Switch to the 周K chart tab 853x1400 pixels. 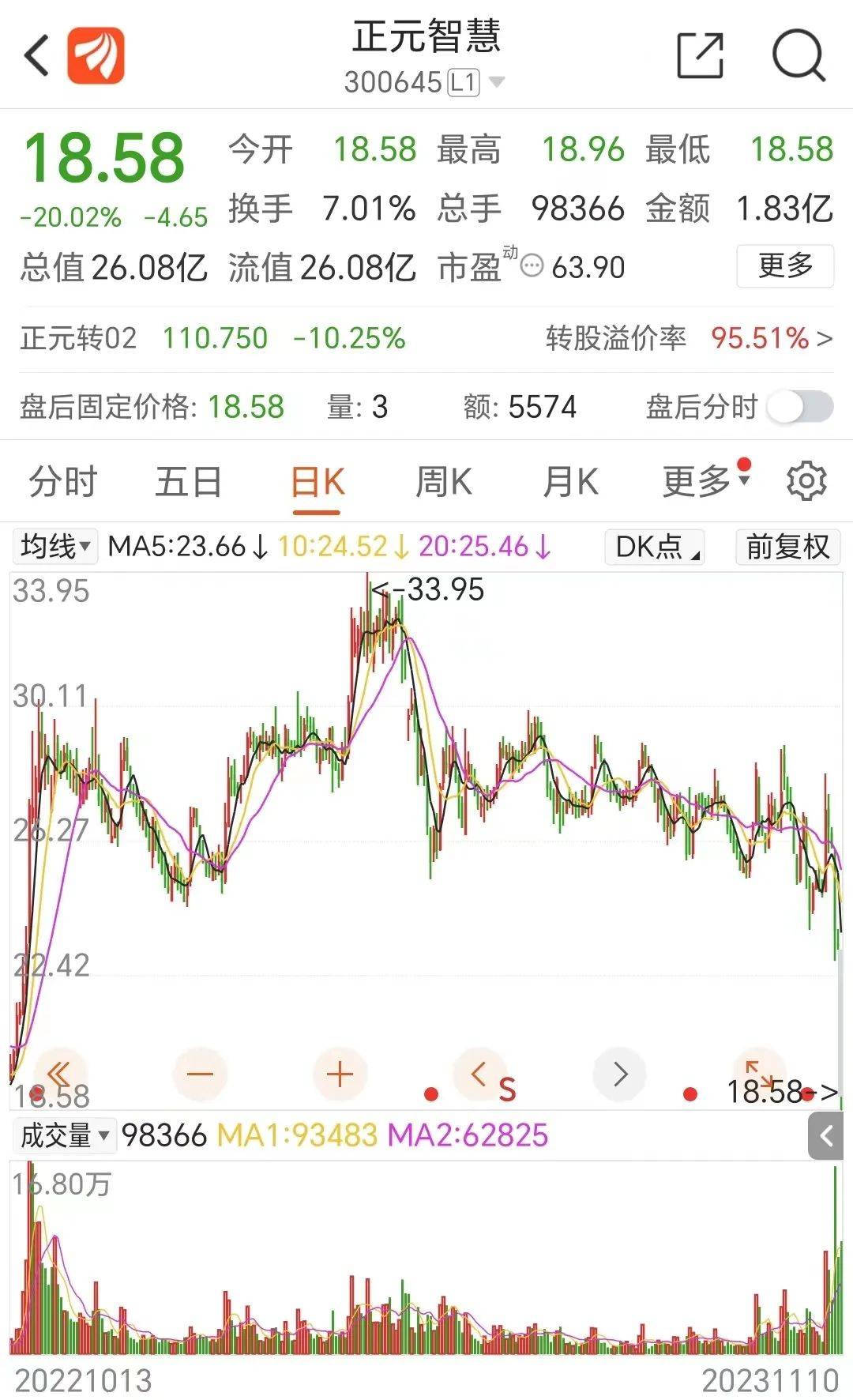[444, 482]
